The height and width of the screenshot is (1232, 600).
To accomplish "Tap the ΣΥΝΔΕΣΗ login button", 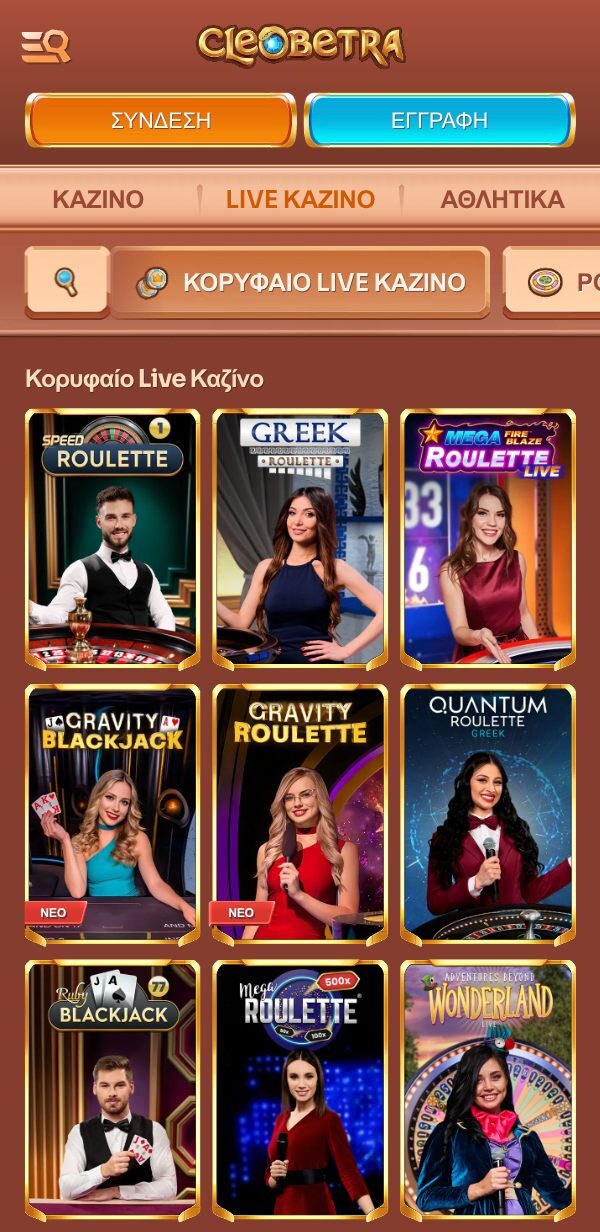I will (161, 121).
